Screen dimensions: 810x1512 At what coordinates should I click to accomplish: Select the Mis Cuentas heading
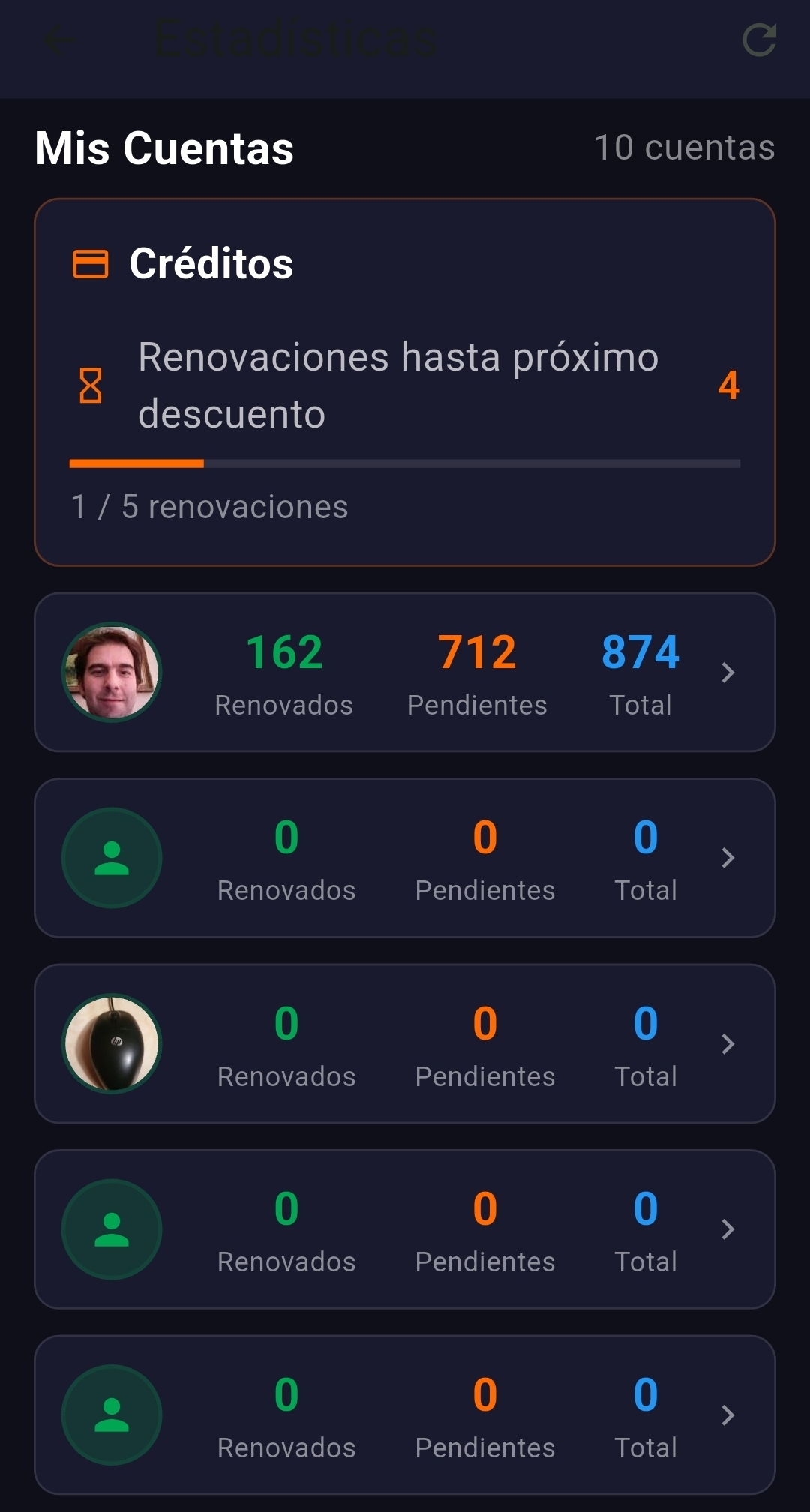coord(164,148)
